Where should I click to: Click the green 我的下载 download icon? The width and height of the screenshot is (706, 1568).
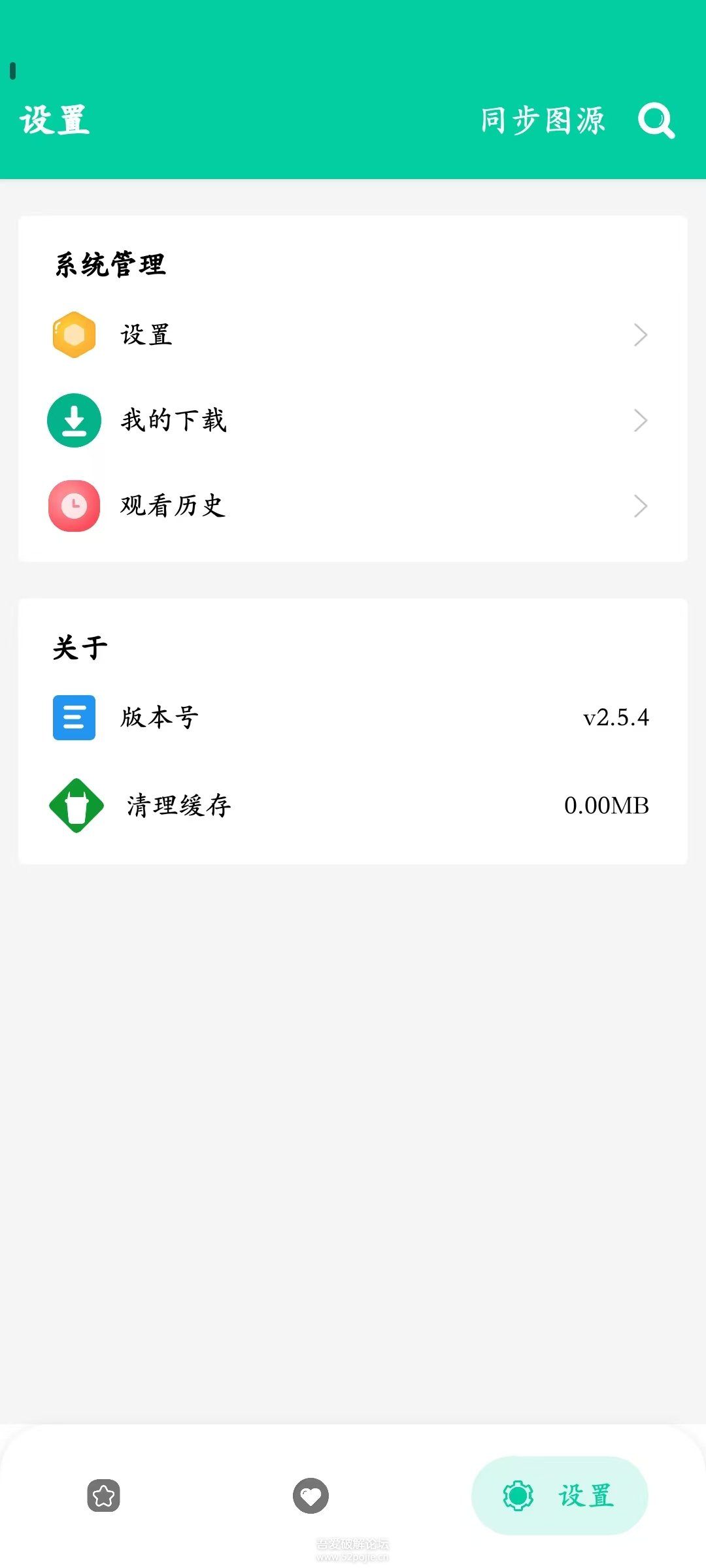tap(74, 420)
